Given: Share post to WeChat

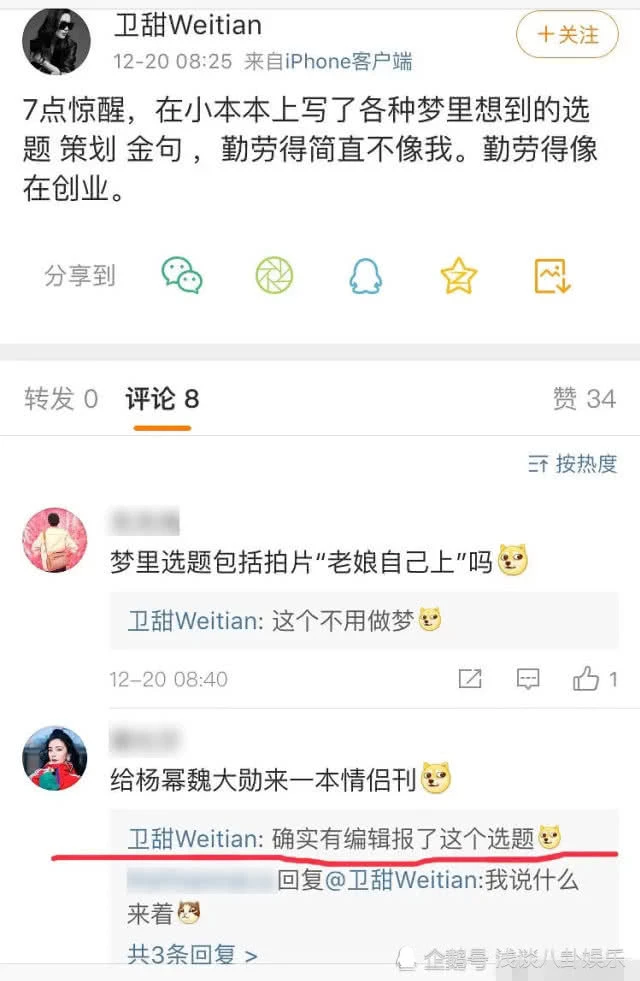Looking at the screenshot, I should coord(182,275).
